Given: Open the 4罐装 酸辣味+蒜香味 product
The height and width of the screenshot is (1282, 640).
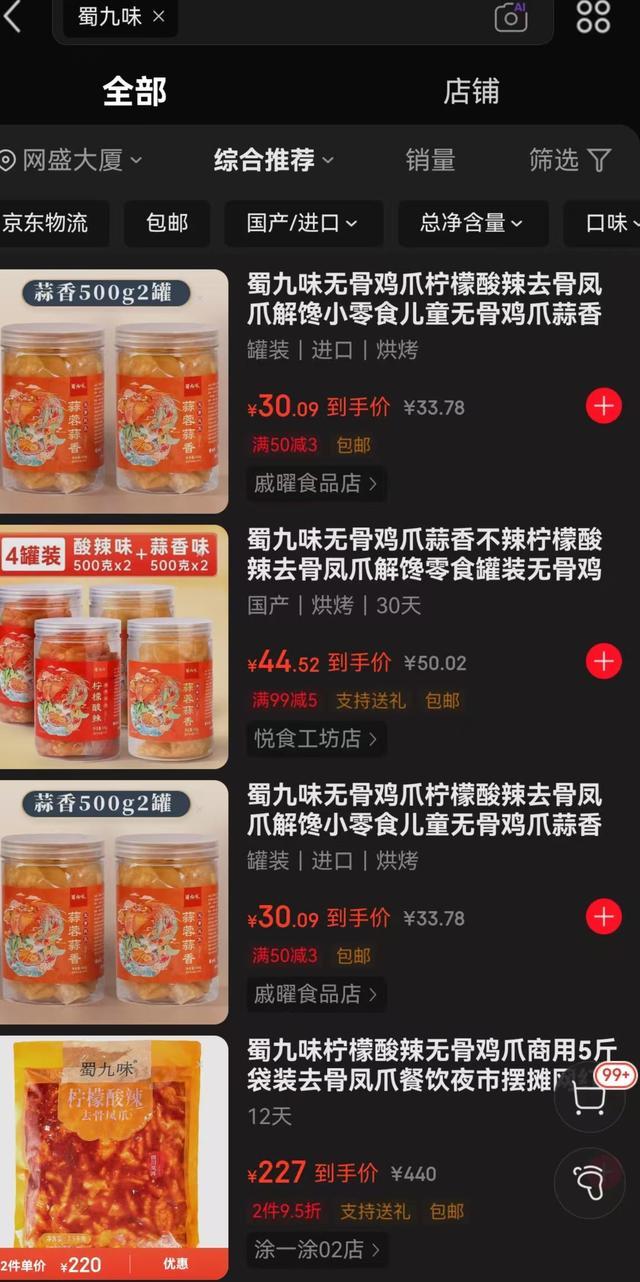Looking at the screenshot, I should [112, 646].
